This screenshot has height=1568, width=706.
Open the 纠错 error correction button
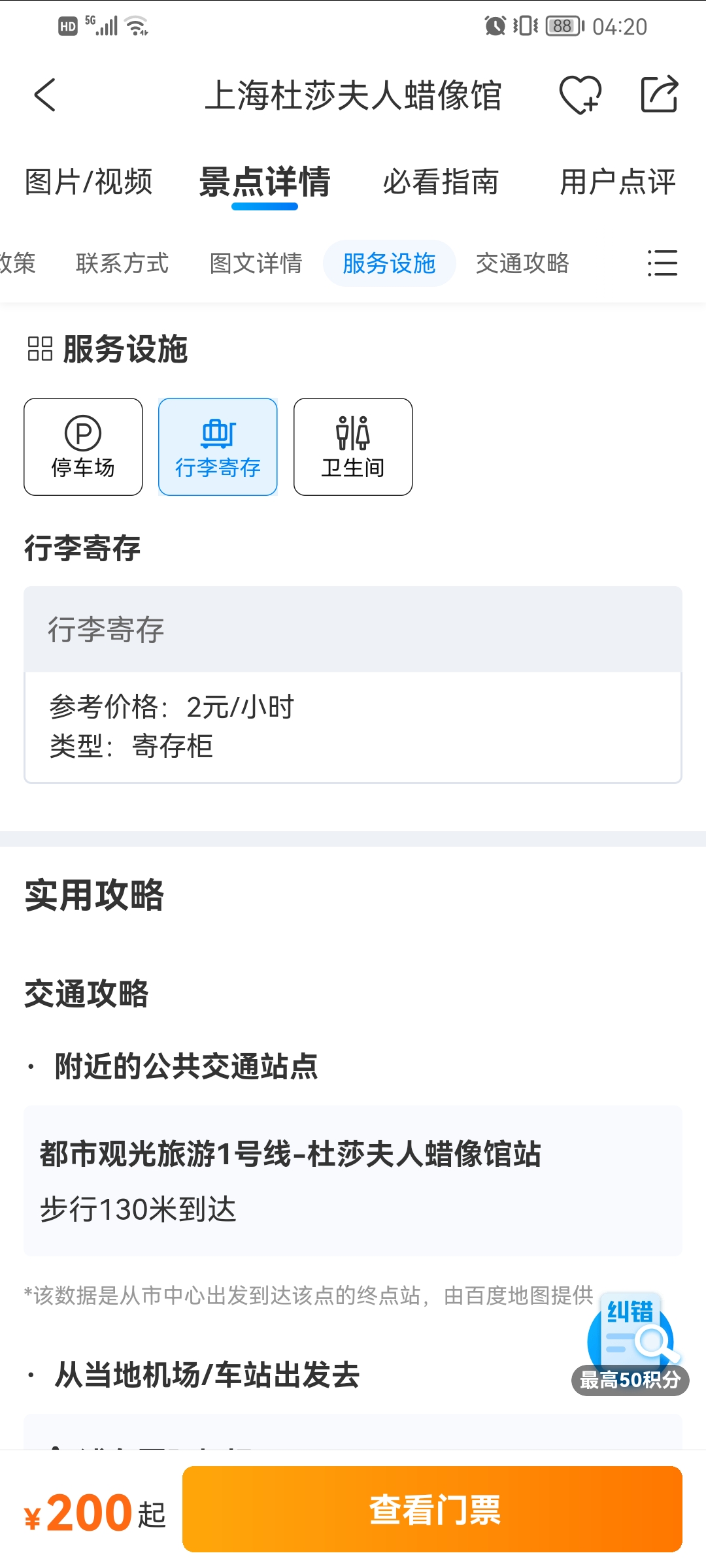point(630,1343)
